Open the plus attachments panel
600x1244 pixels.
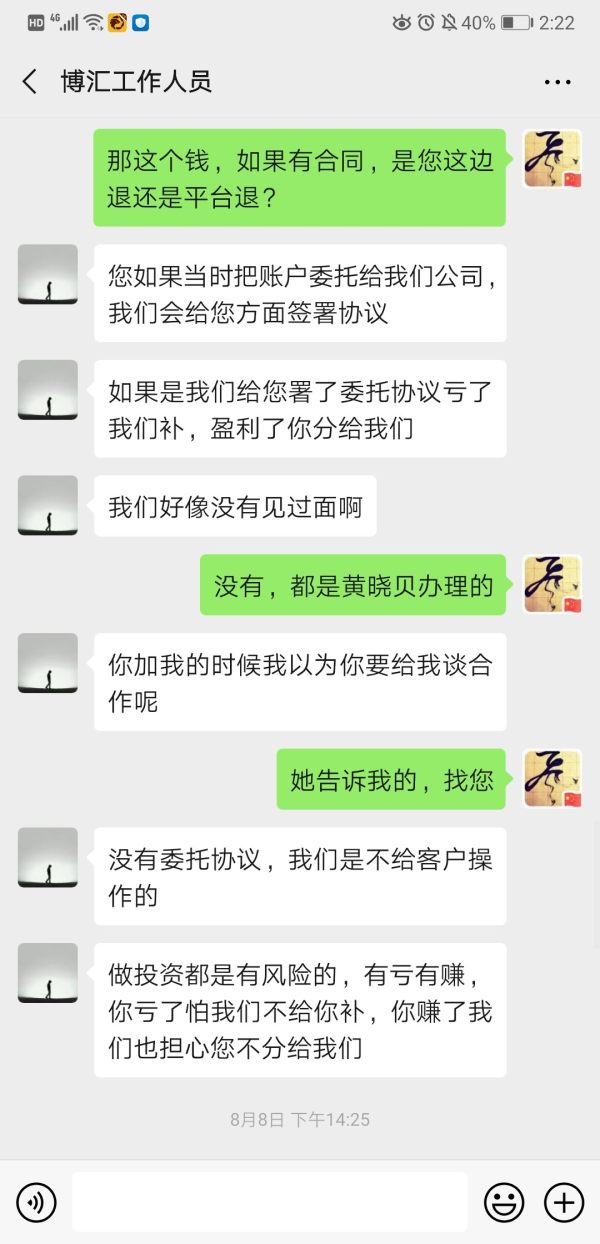pos(563,1201)
